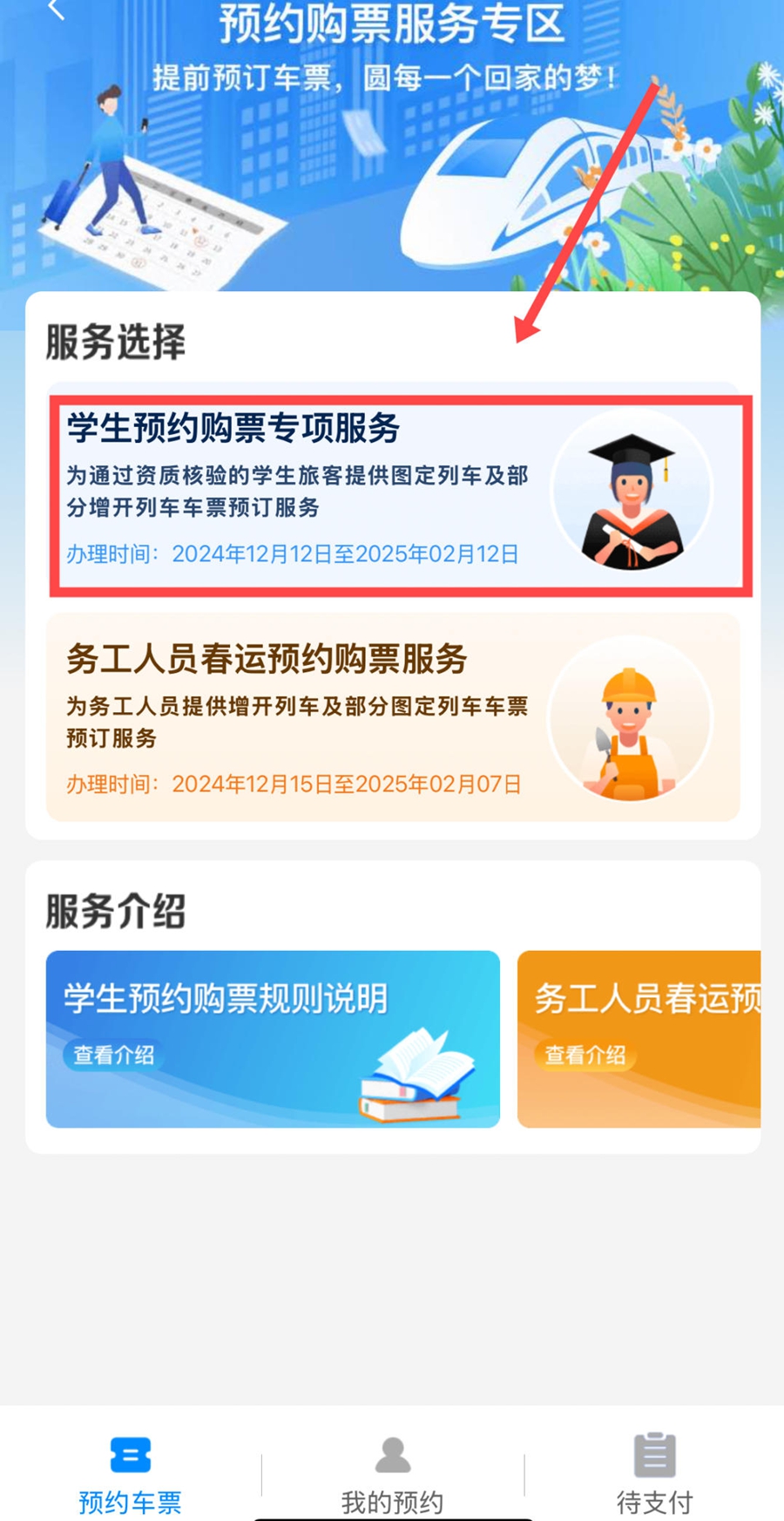Go back using the top-left arrow
The width and height of the screenshot is (784, 1521).
coord(56,10)
